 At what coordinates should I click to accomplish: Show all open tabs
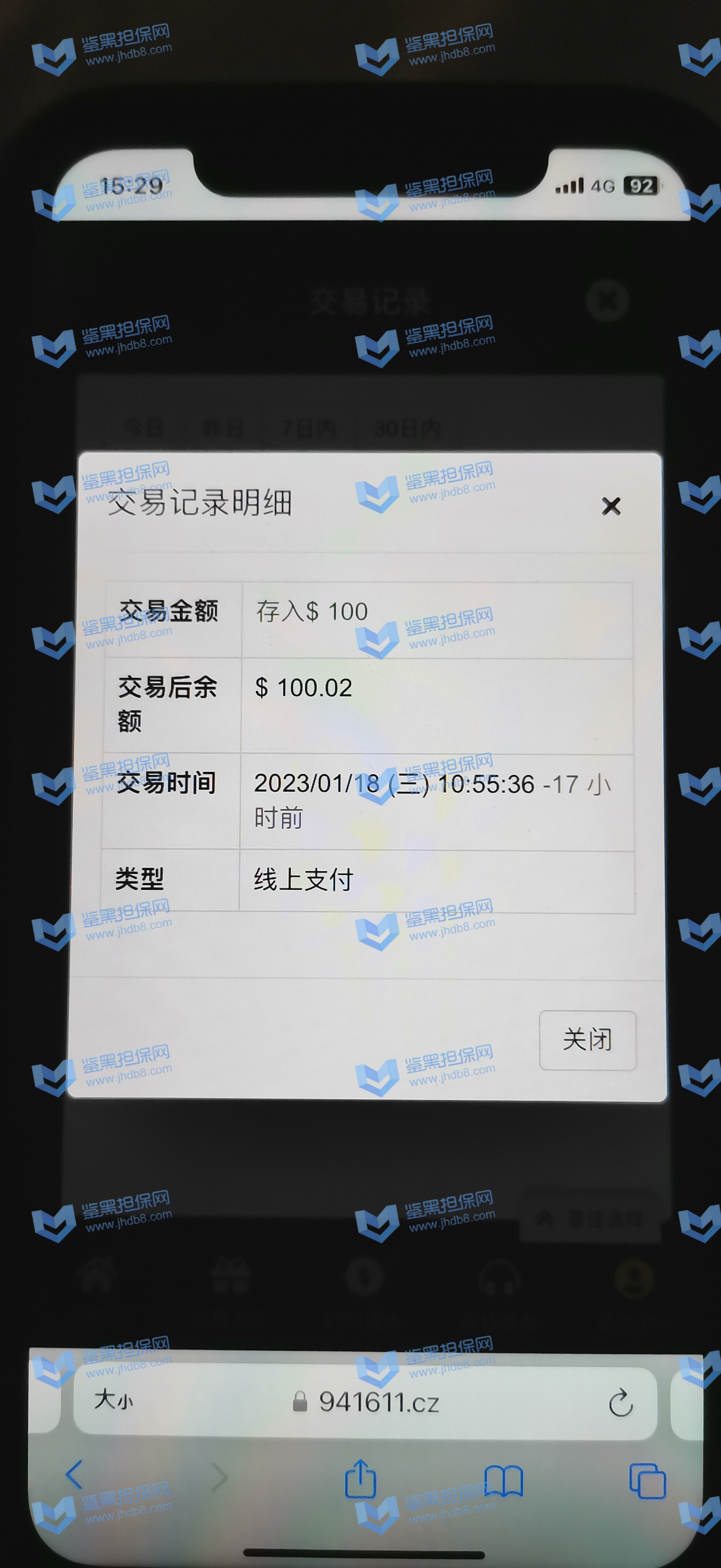(x=647, y=1481)
